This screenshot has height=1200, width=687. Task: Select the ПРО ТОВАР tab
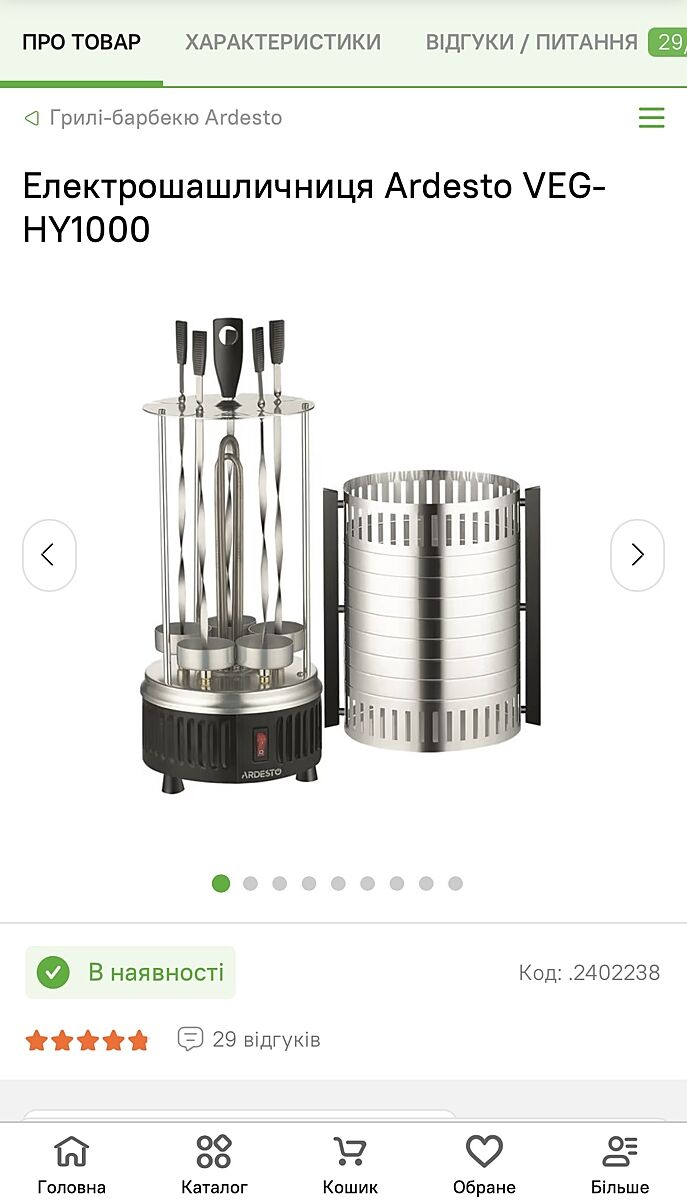81,42
